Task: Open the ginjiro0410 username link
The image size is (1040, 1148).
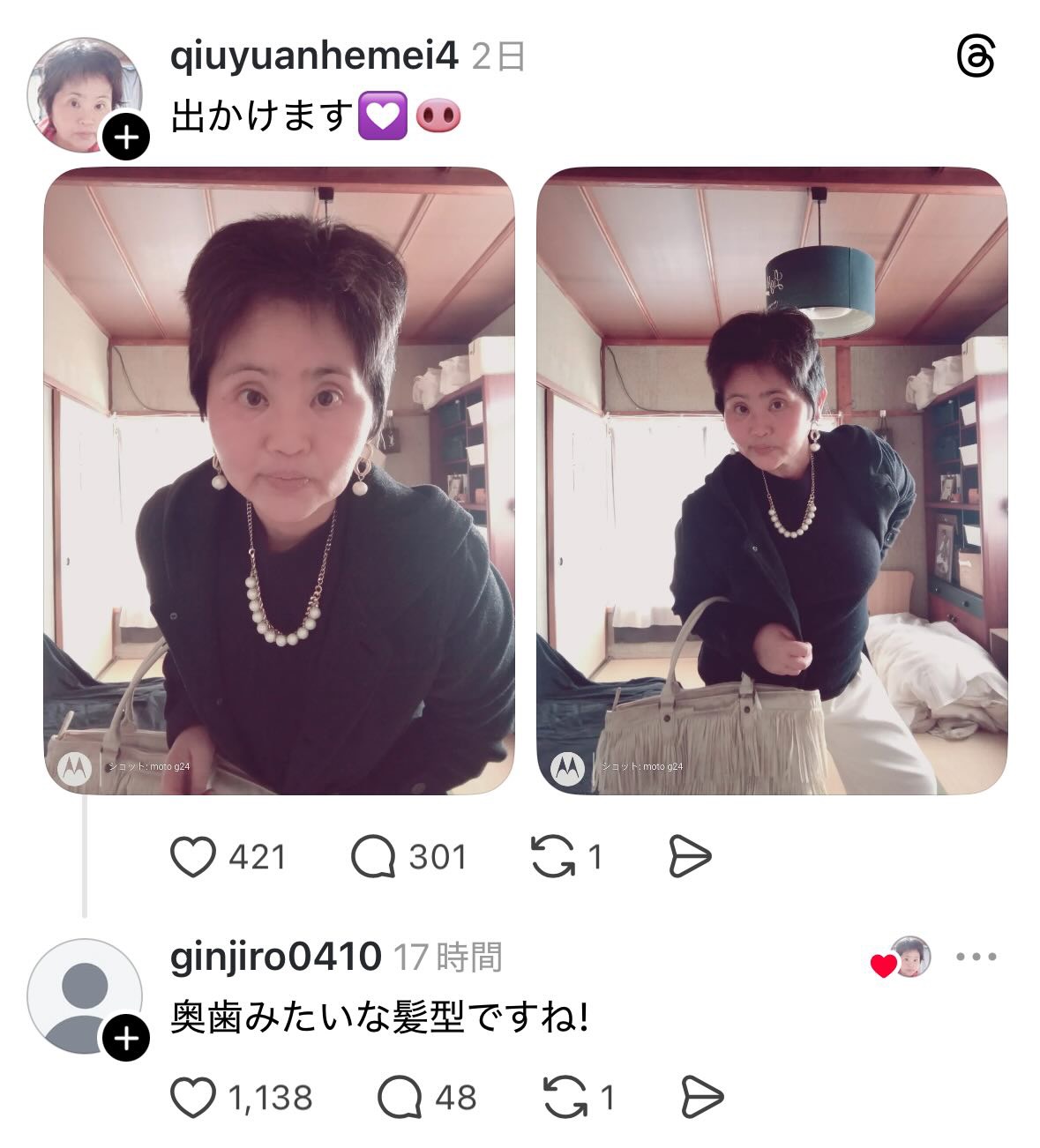Action: (275, 957)
